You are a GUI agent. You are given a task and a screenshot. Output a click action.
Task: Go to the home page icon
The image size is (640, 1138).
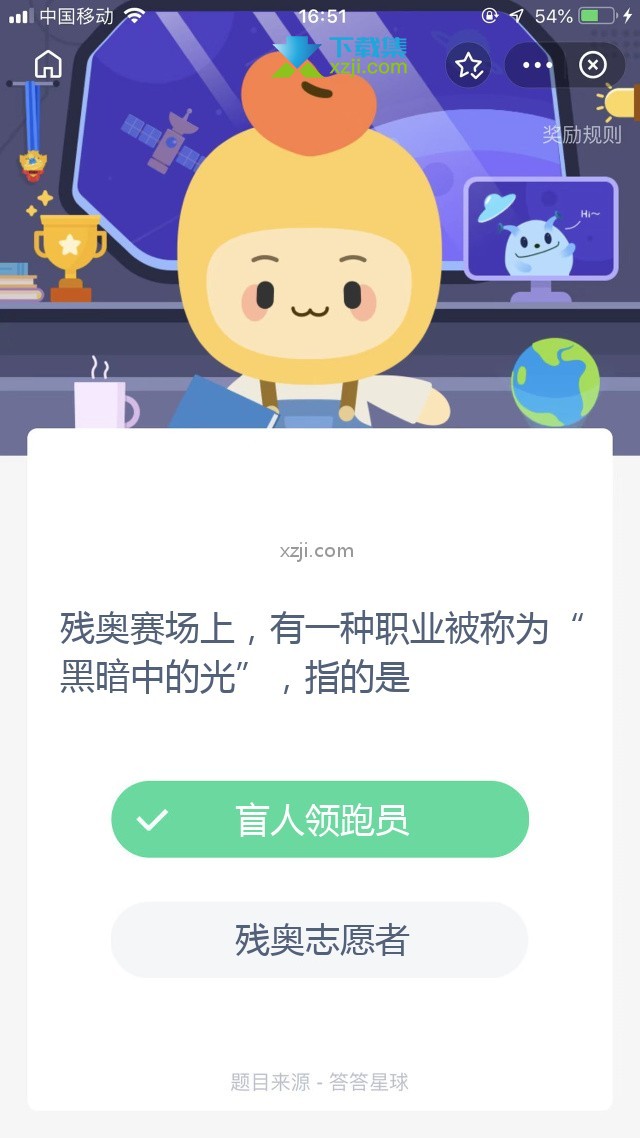[48, 65]
